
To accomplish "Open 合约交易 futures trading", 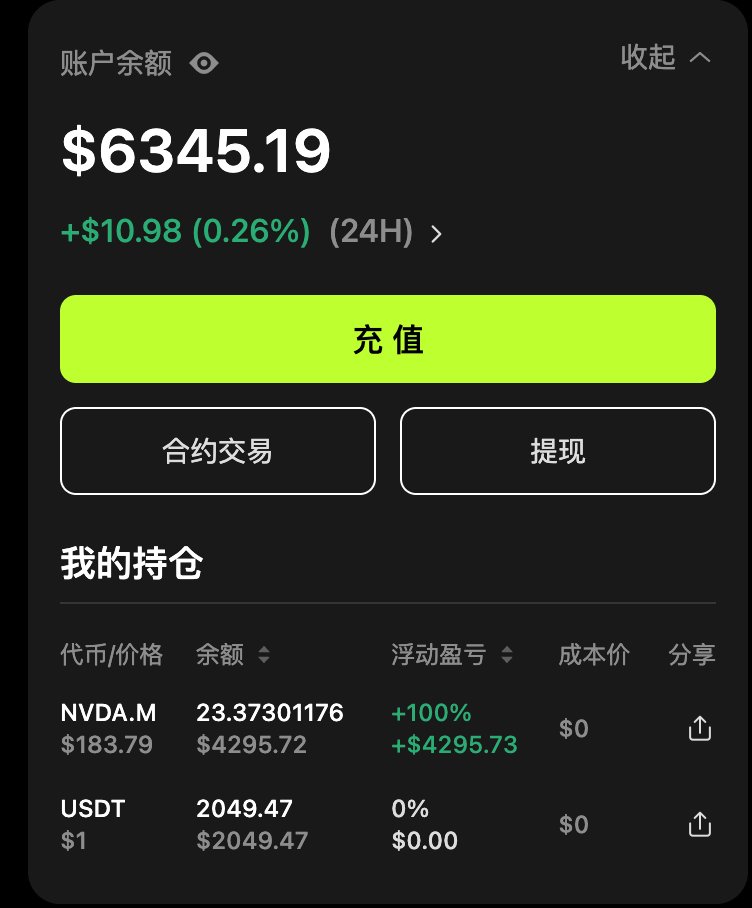I will 218,451.
